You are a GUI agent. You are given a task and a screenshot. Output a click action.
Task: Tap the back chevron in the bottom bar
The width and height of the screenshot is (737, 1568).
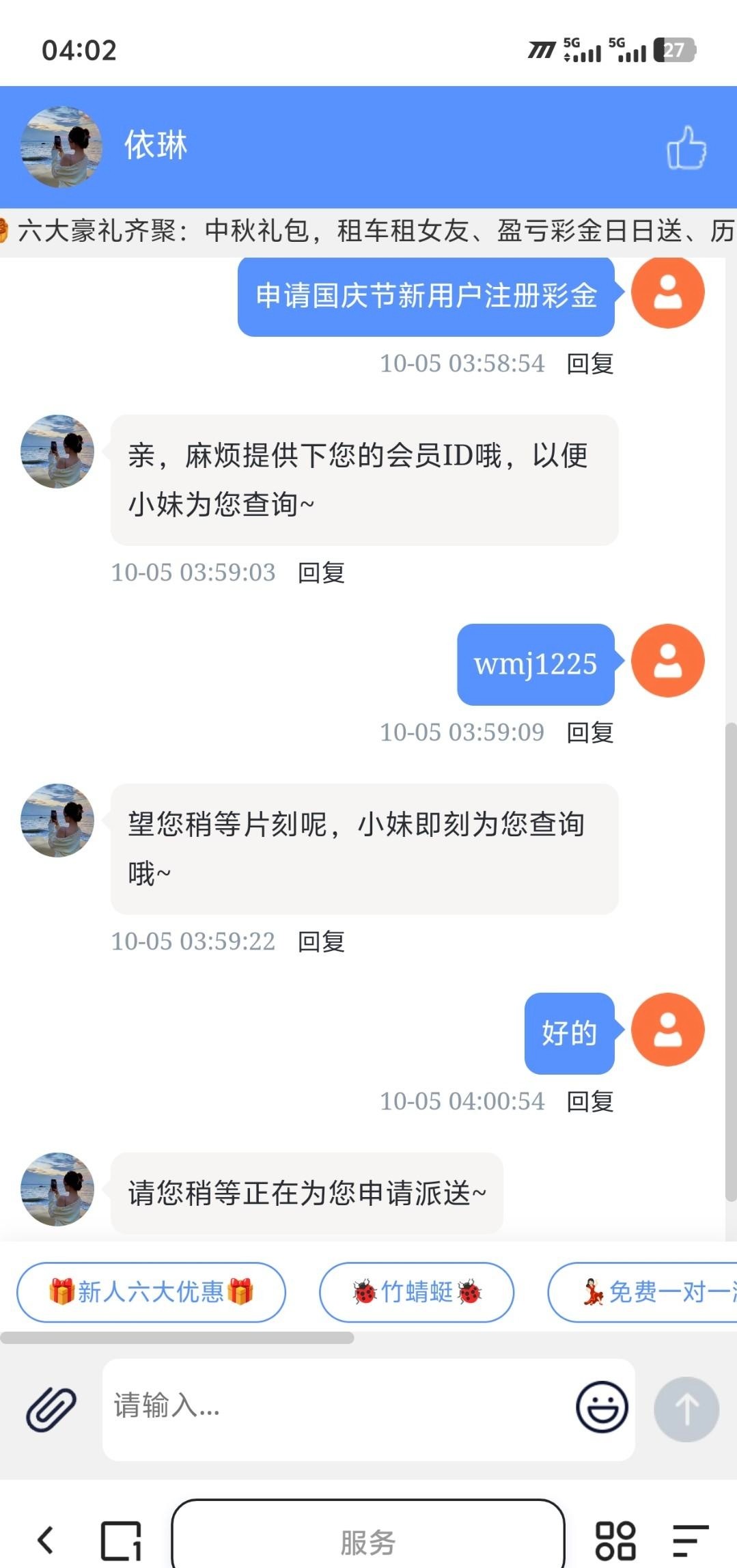(x=45, y=1539)
